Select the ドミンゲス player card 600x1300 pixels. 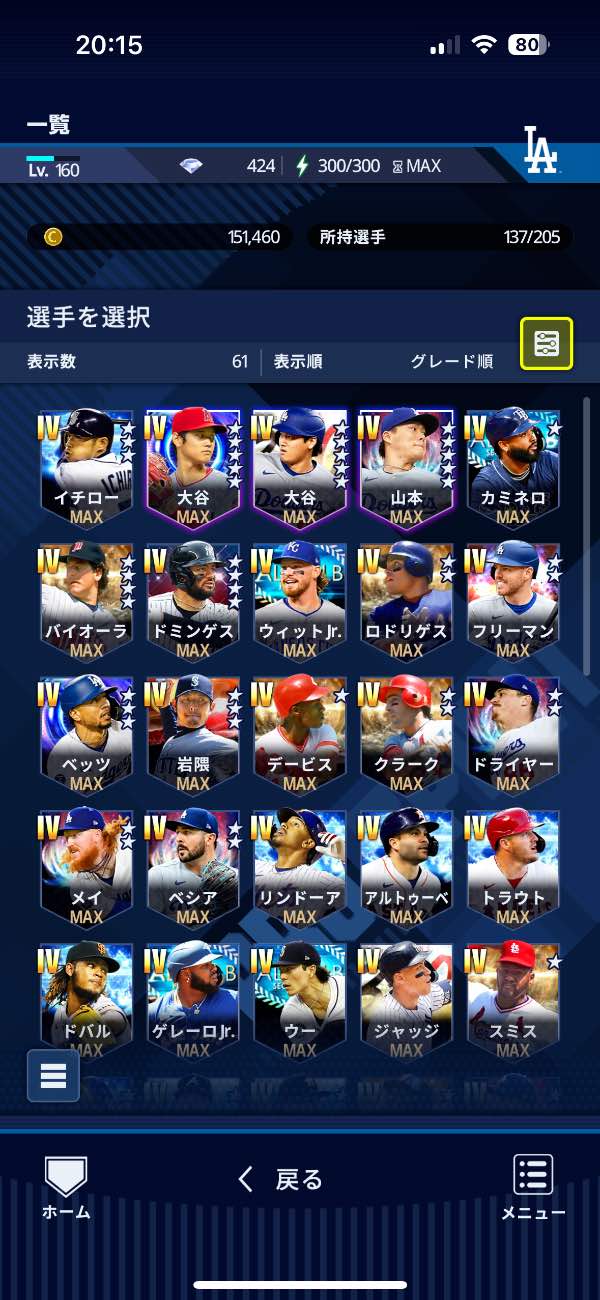(x=193, y=600)
